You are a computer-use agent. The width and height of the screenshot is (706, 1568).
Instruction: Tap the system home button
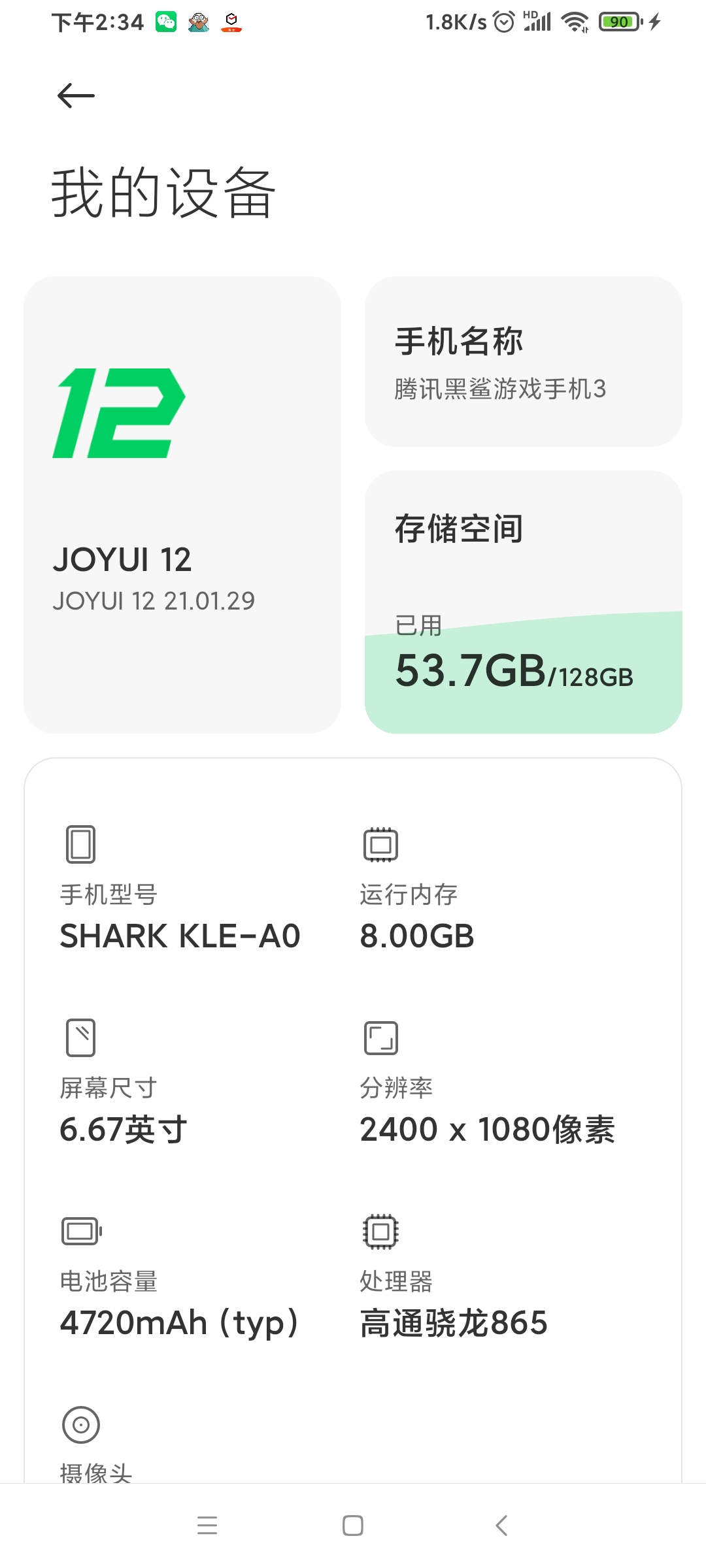(353, 1525)
